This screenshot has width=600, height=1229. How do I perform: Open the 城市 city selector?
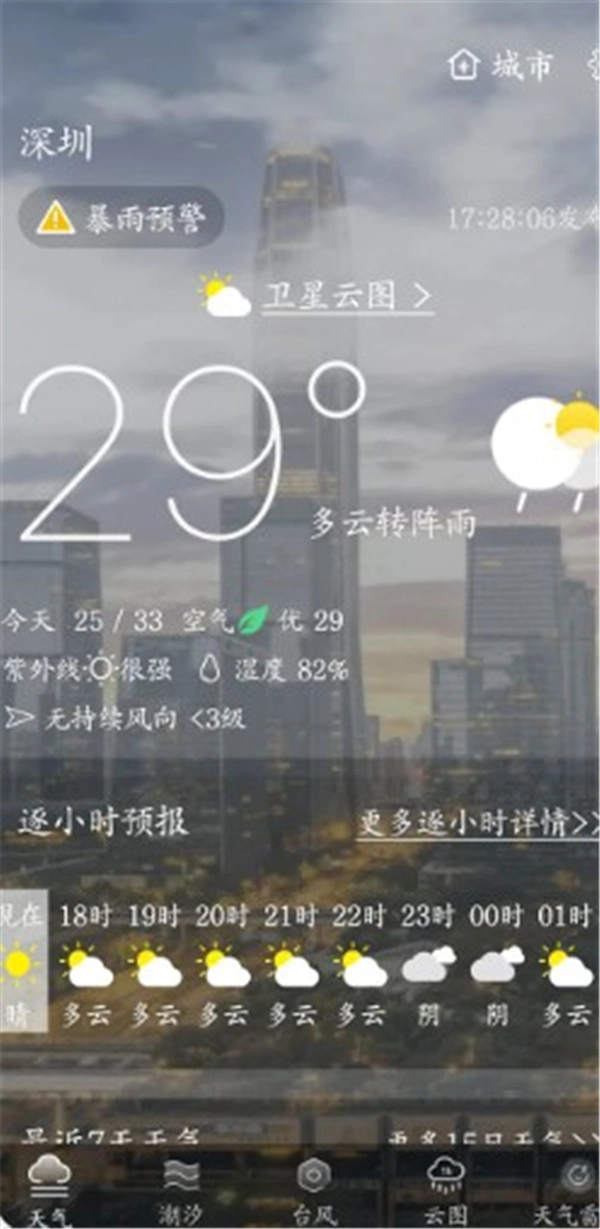(x=502, y=66)
